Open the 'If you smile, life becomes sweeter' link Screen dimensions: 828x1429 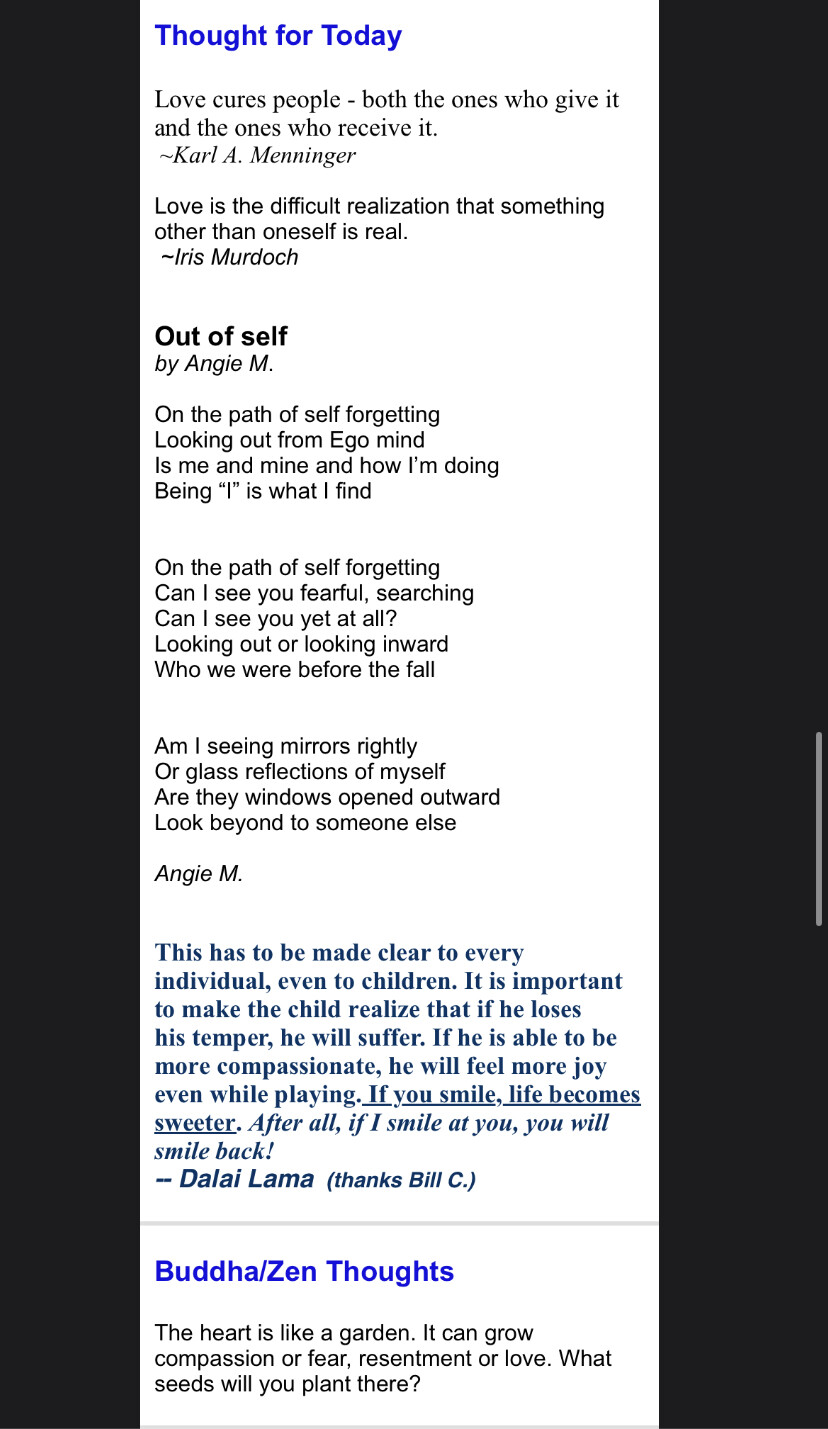point(502,1095)
